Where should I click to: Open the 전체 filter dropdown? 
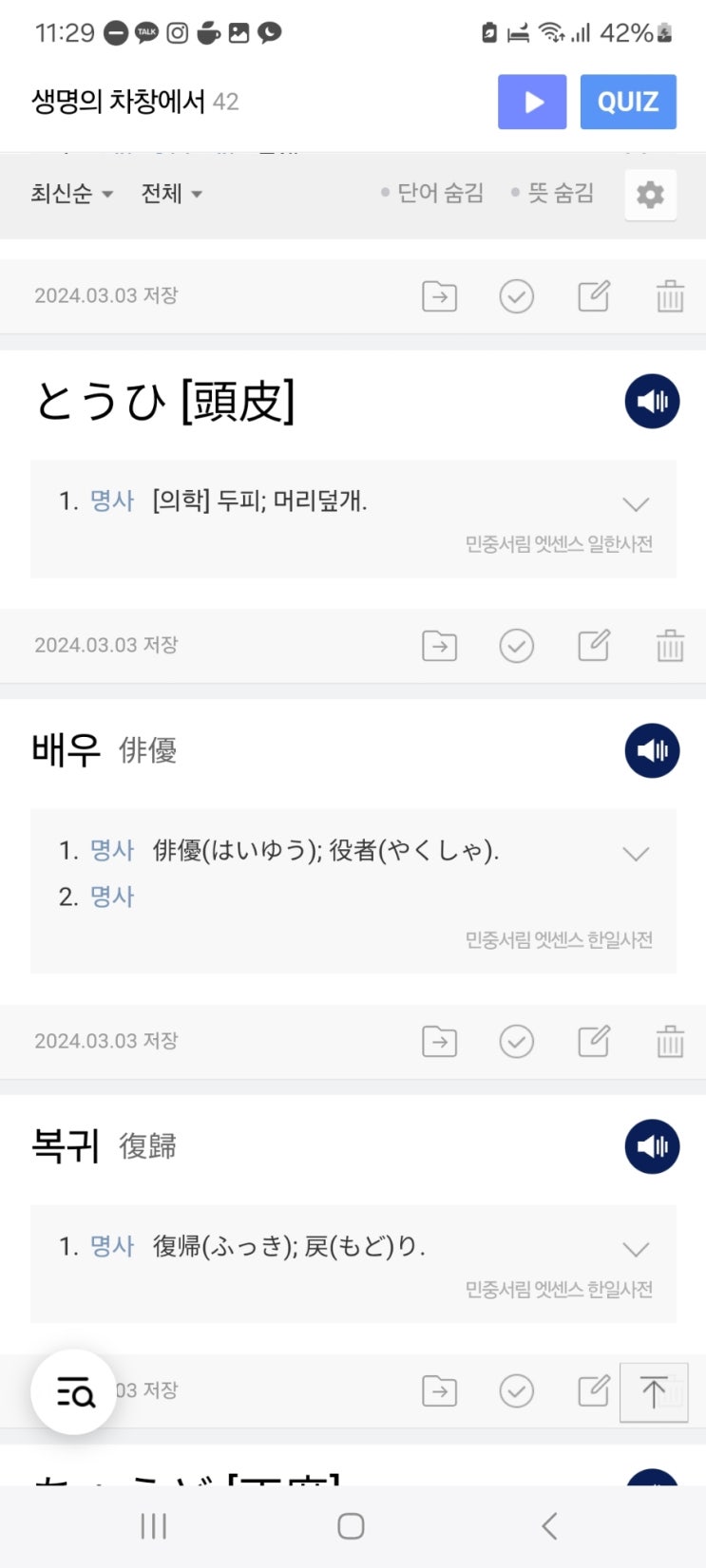pos(172,194)
